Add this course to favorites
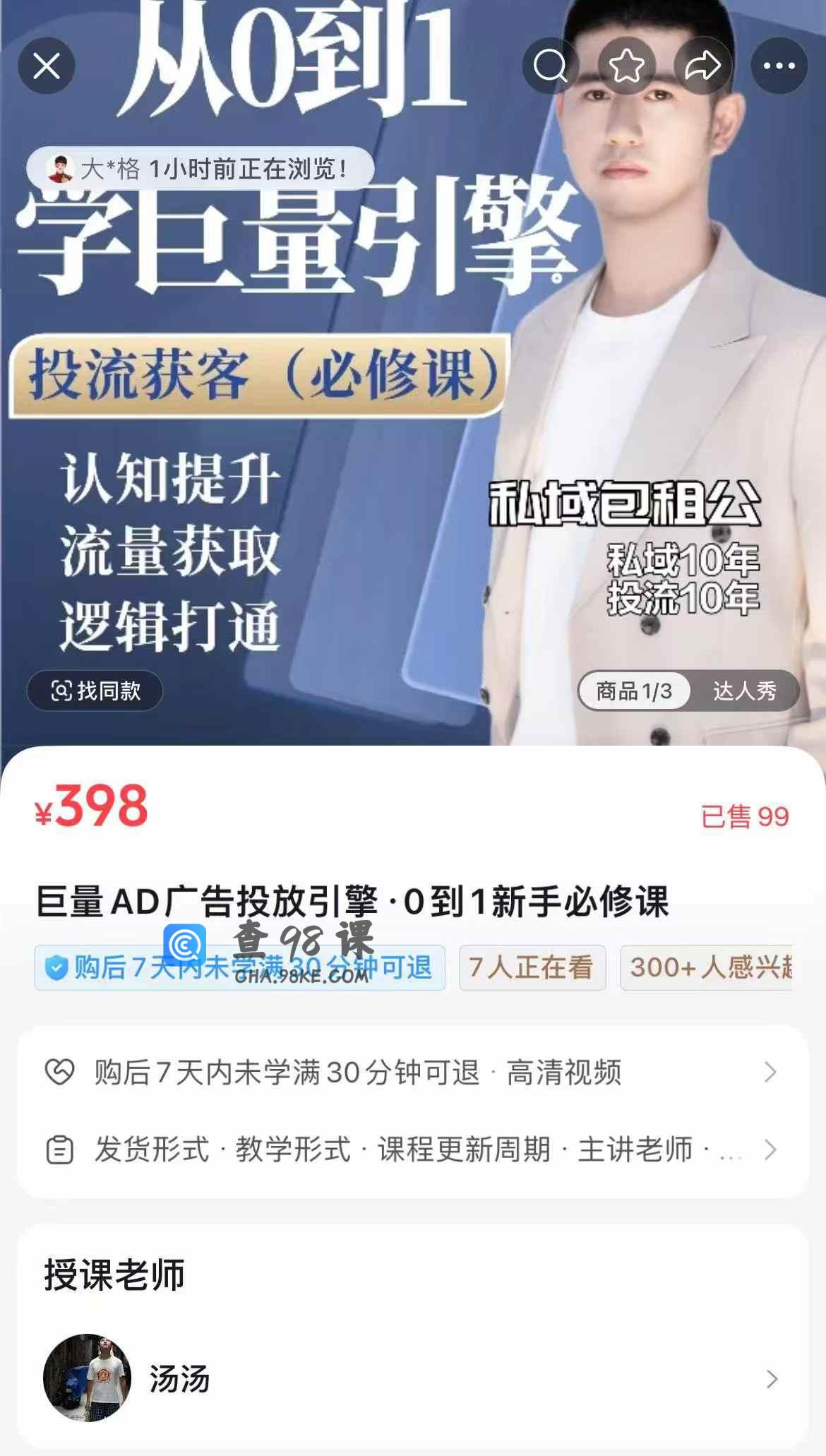826x1456 pixels. [x=627, y=66]
